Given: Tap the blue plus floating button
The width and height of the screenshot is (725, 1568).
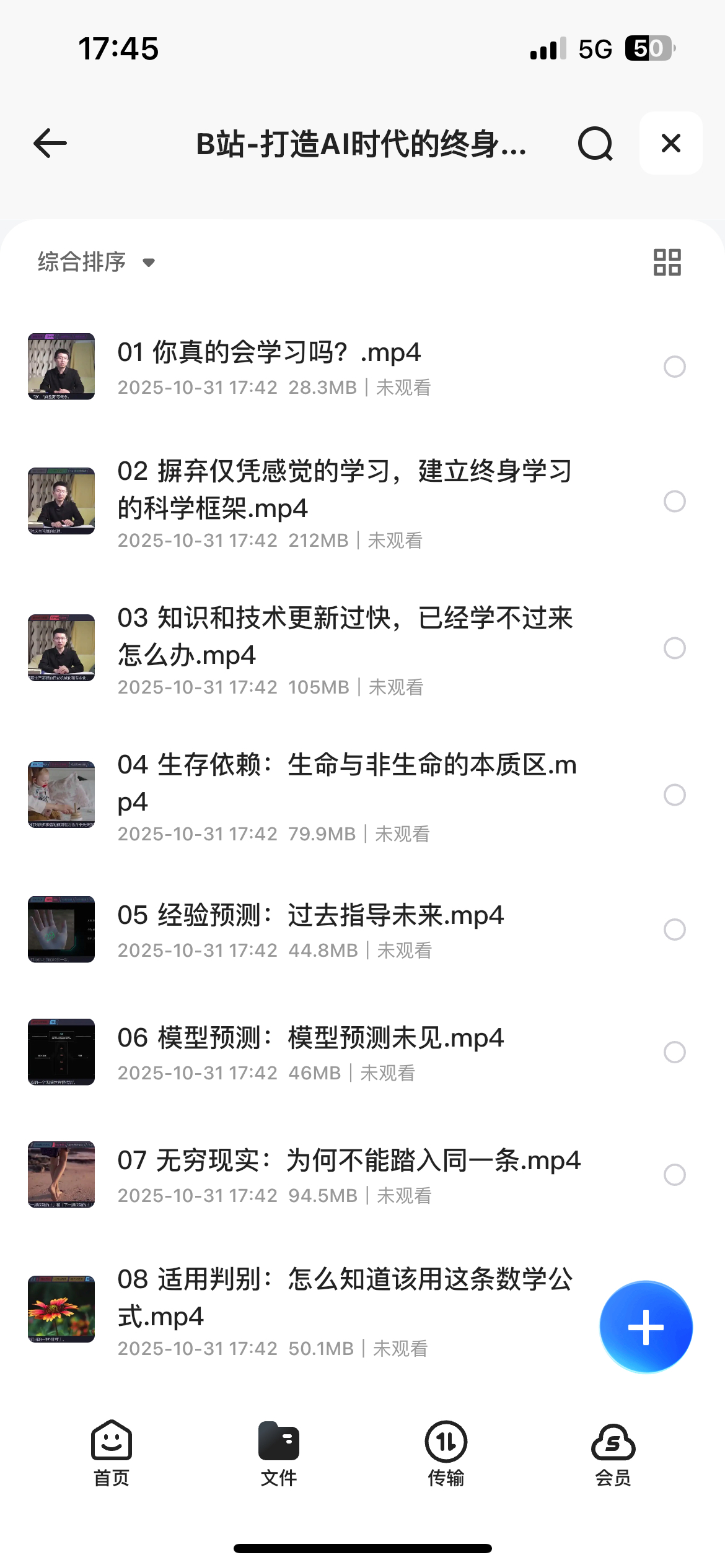Looking at the screenshot, I should [646, 1327].
